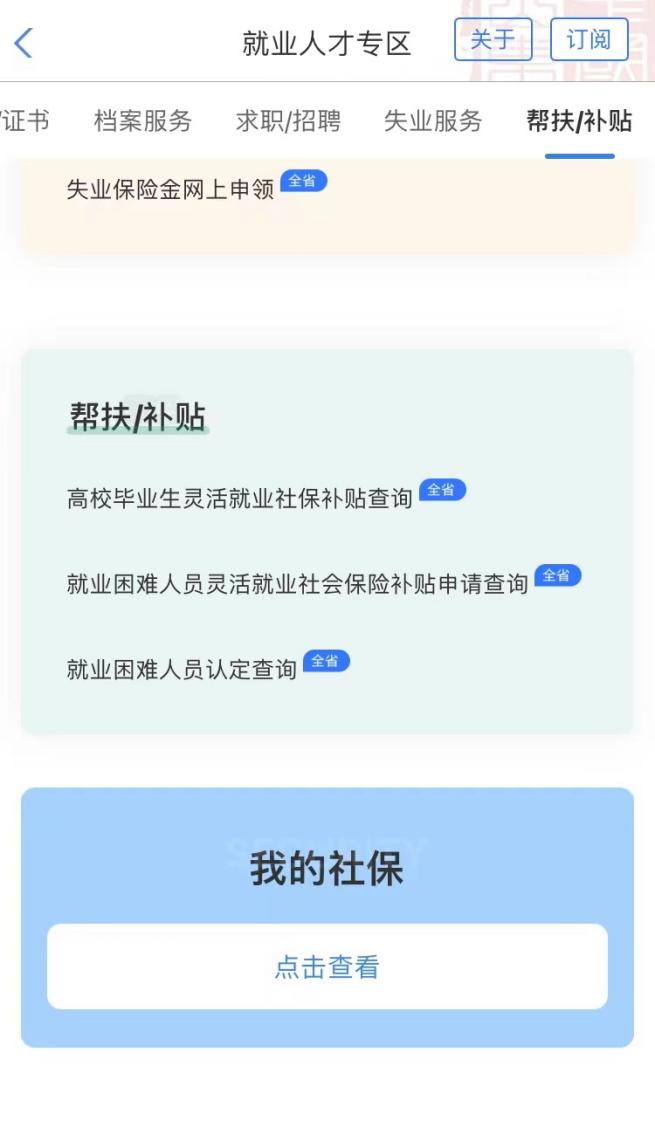This screenshot has height=1135, width=655.
Task: Tap 点击查看 under 我的社保
Action: (x=327, y=967)
